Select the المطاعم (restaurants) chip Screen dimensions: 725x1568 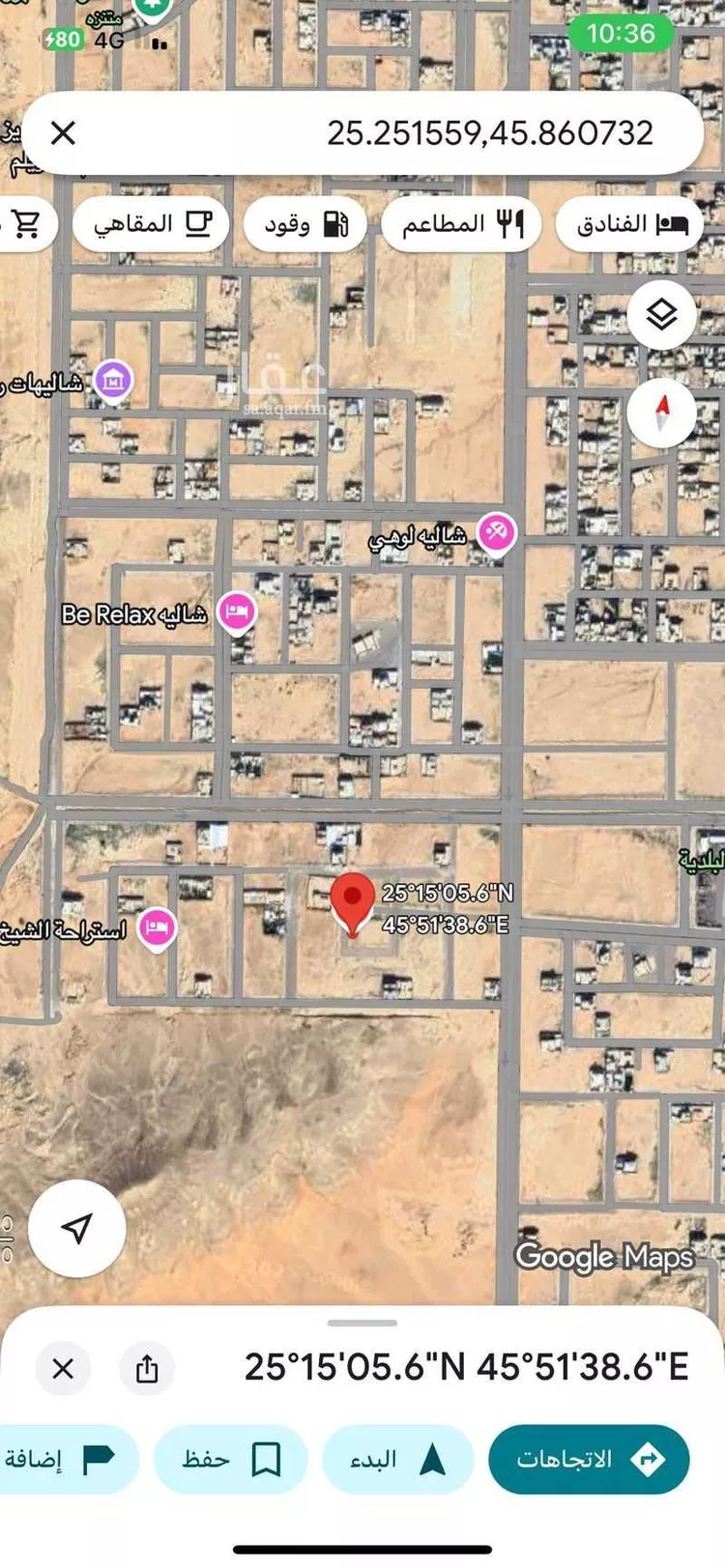tap(462, 225)
